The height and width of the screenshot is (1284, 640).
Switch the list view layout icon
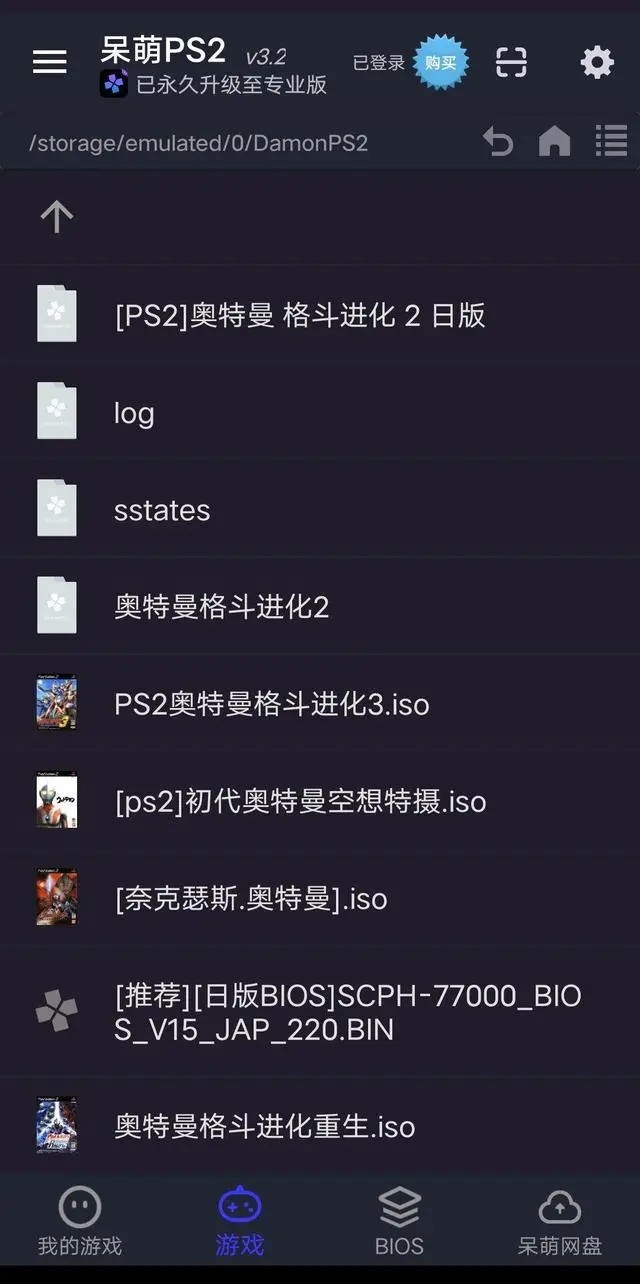coord(611,142)
